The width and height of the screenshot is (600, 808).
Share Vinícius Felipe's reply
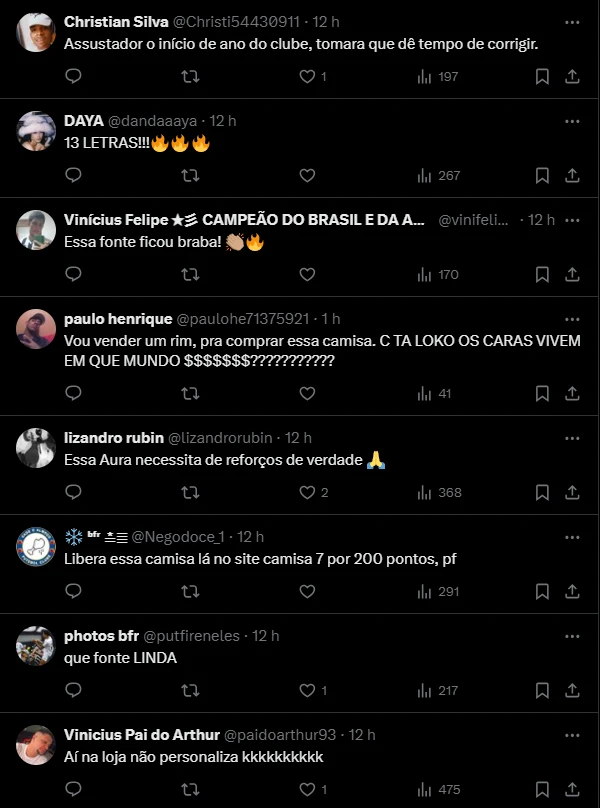572,275
